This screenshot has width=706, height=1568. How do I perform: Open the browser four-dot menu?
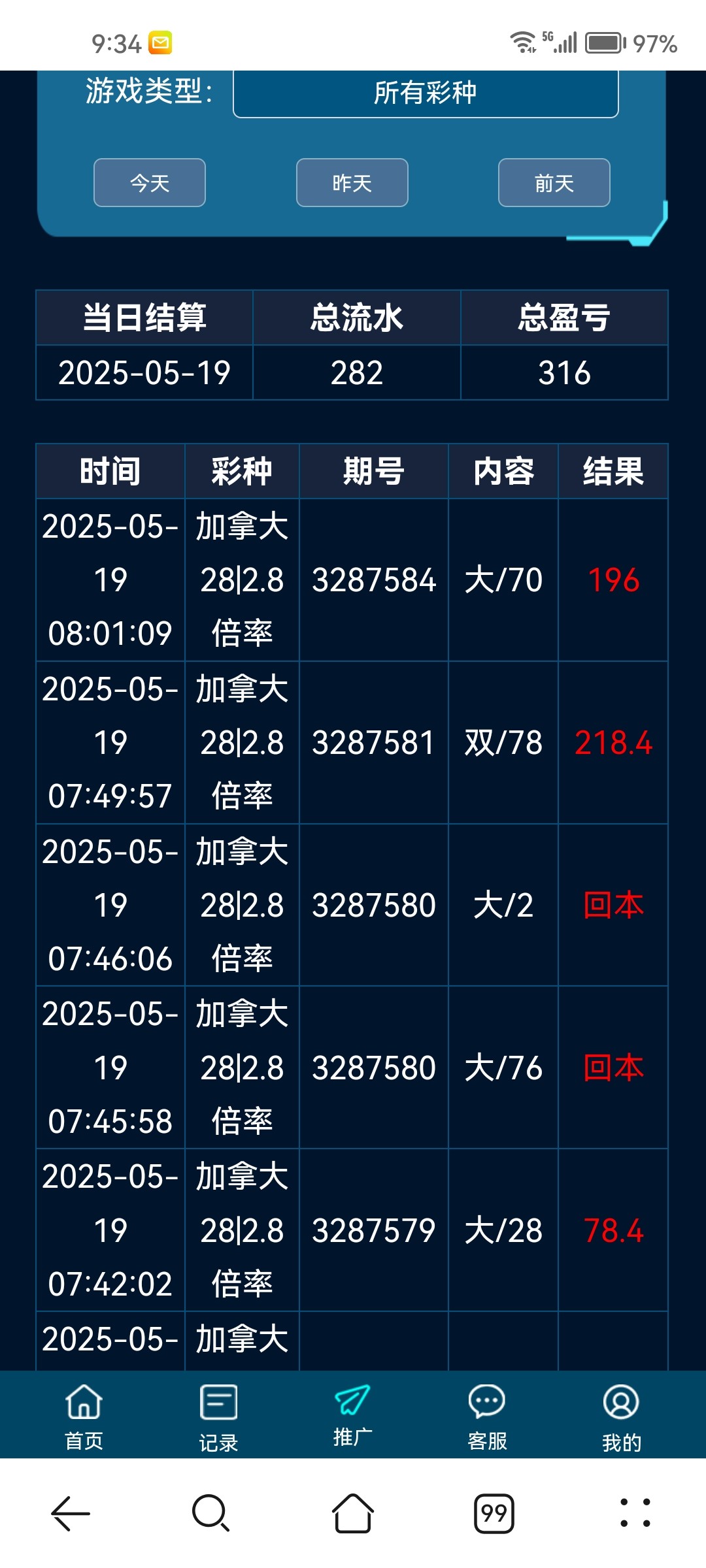[635, 1513]
